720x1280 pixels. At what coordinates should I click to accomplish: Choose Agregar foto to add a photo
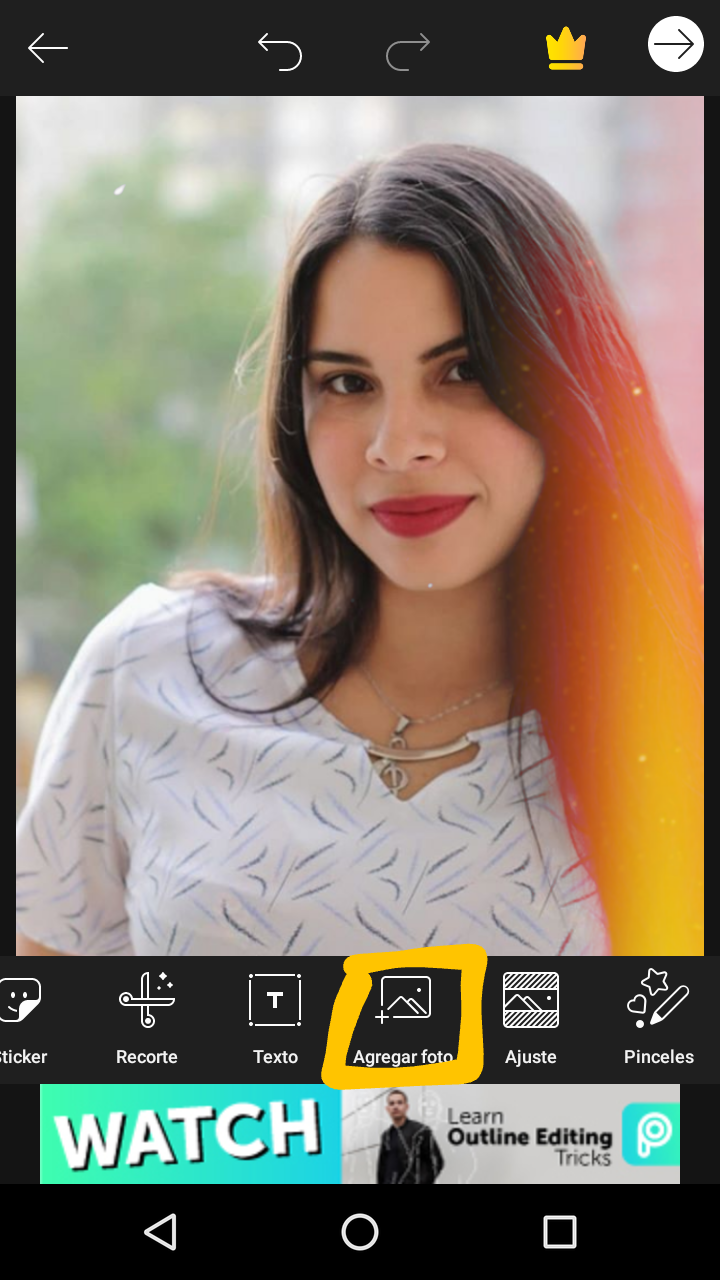tap(404, 1018)
